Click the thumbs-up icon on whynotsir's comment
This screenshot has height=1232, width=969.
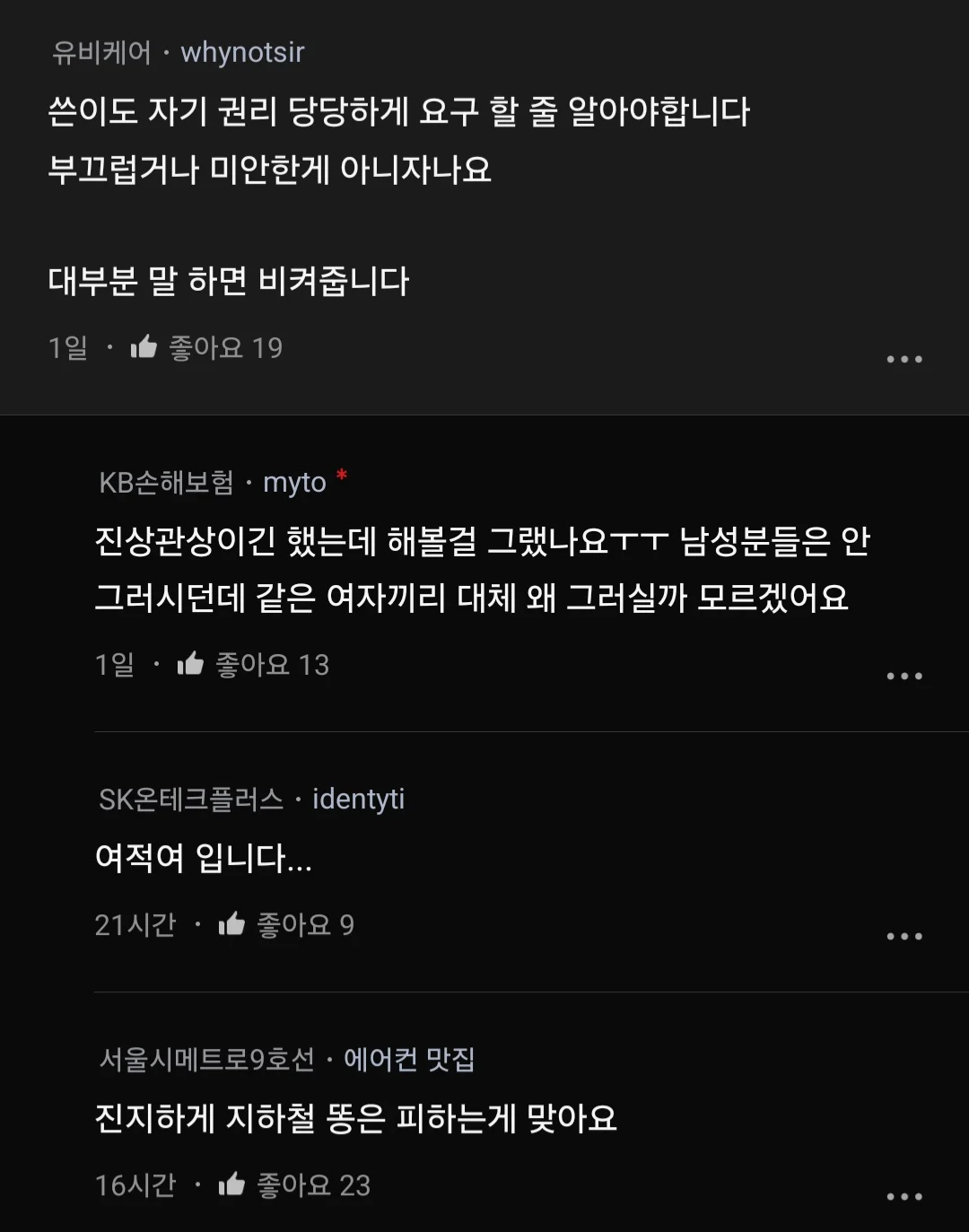(x=145, y=346)
